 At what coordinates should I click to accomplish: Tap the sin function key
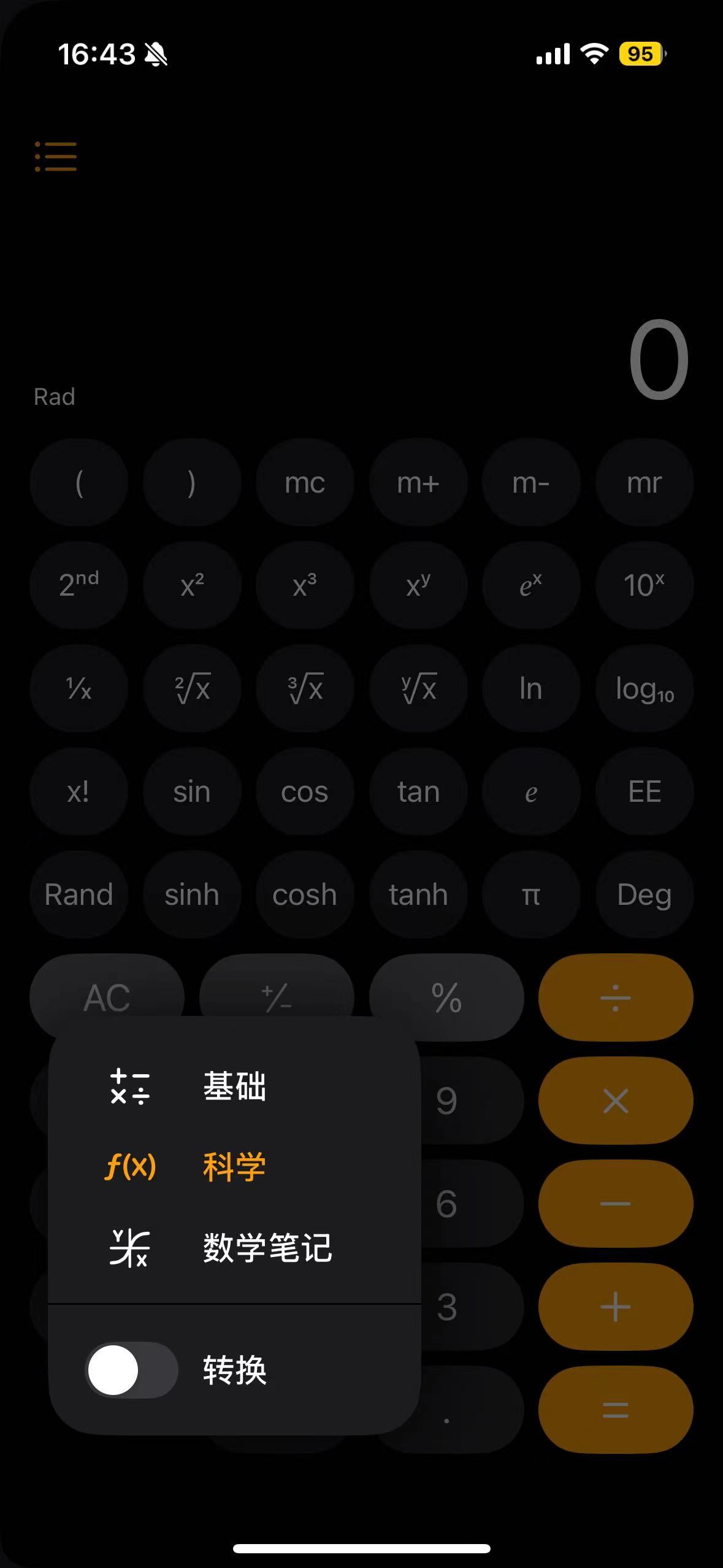192,791
